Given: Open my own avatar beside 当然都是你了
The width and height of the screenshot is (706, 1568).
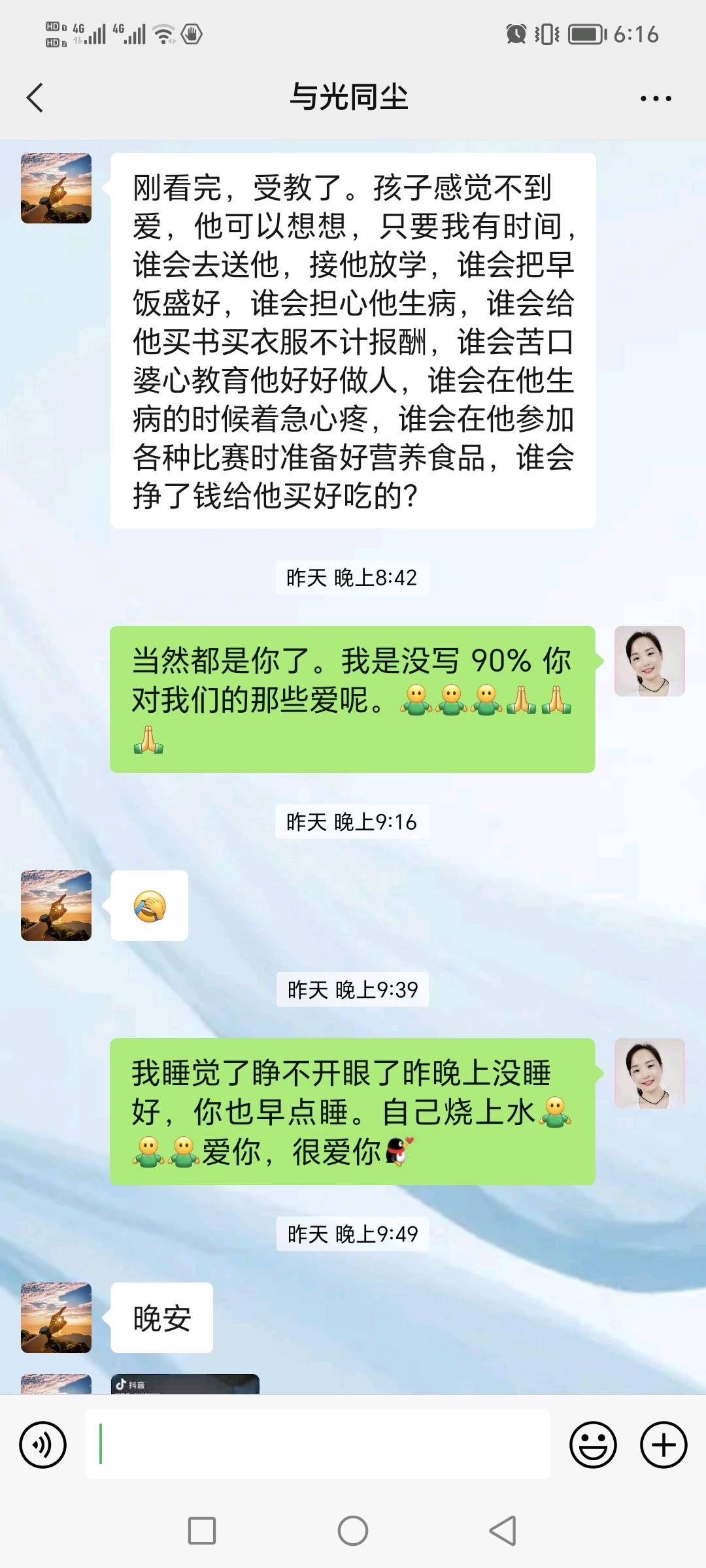Looking at the screenshot, I should [x=649, y=661].
